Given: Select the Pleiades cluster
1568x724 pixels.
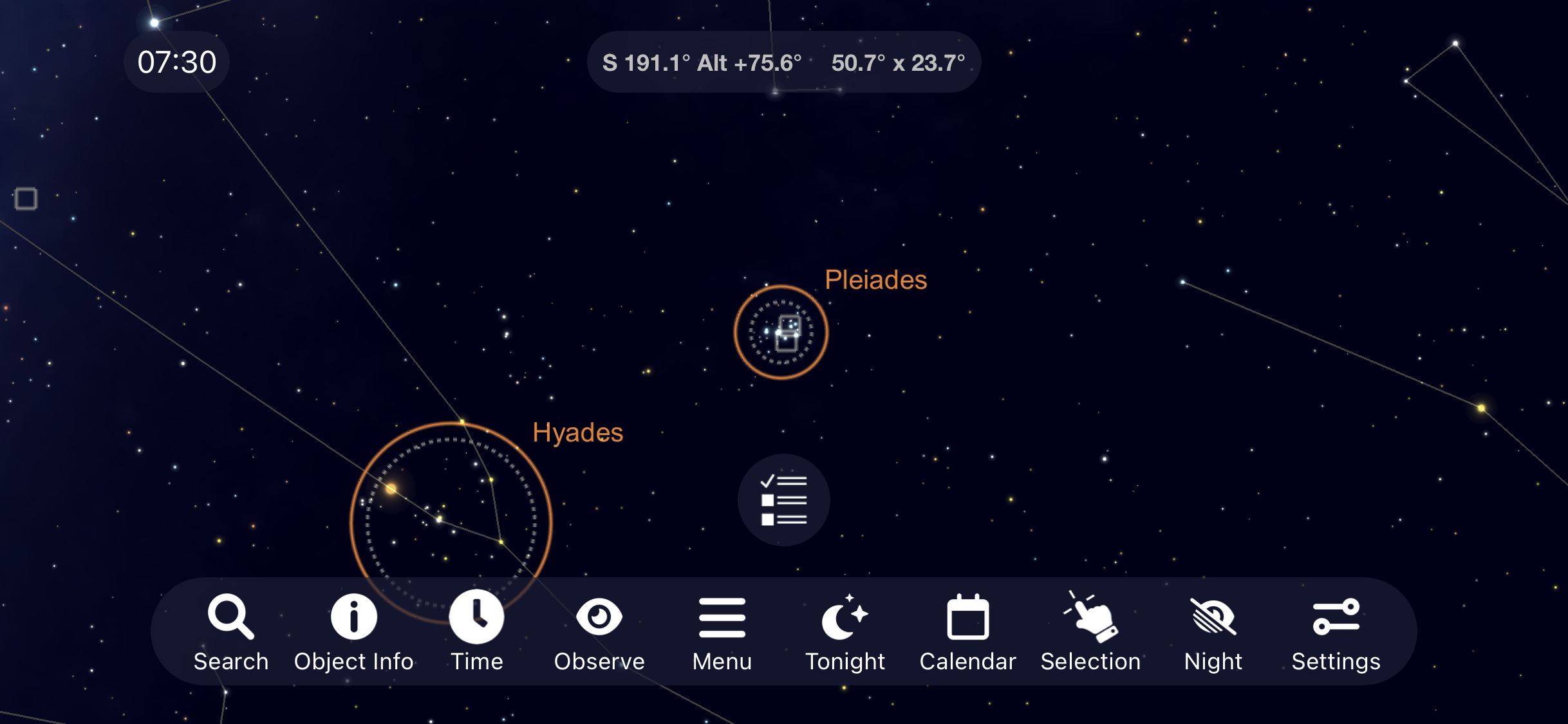Looking at the screenshot, I should (x=781, y=332).
